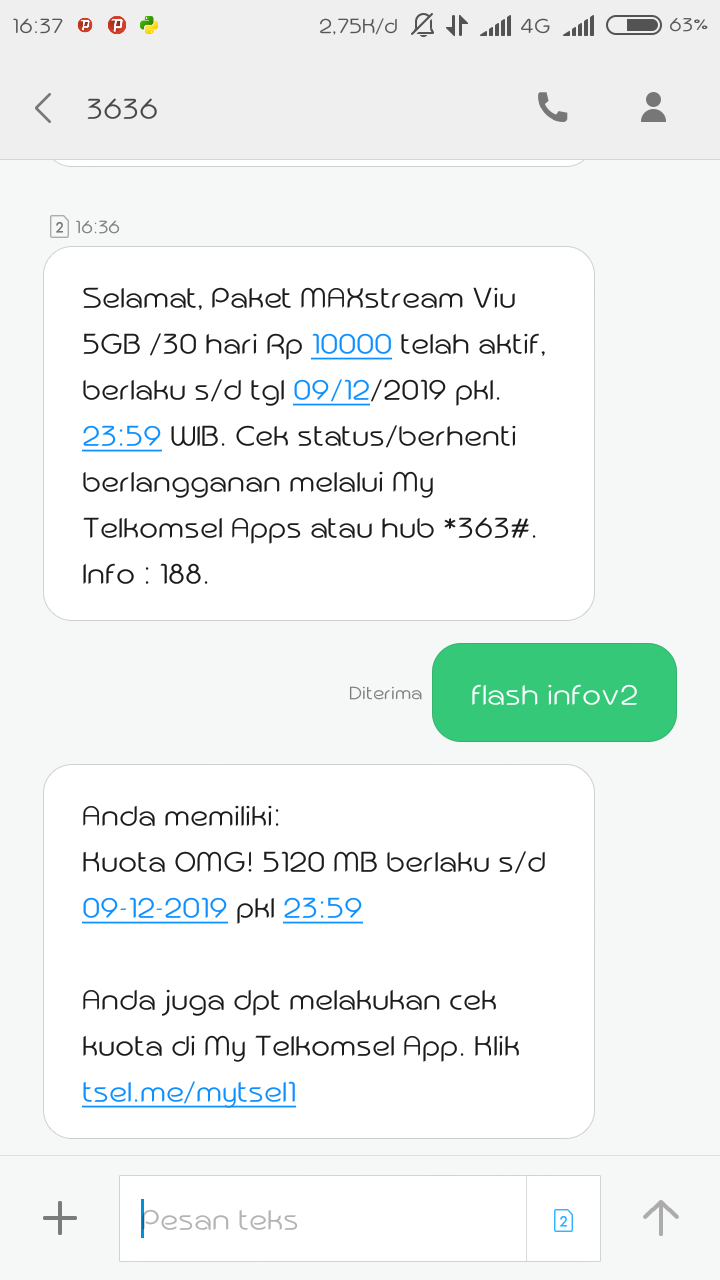Switch the SIM card selector
Image resolution: width=720 pixels, height=1280 pixels.
tap(563, 1219)
